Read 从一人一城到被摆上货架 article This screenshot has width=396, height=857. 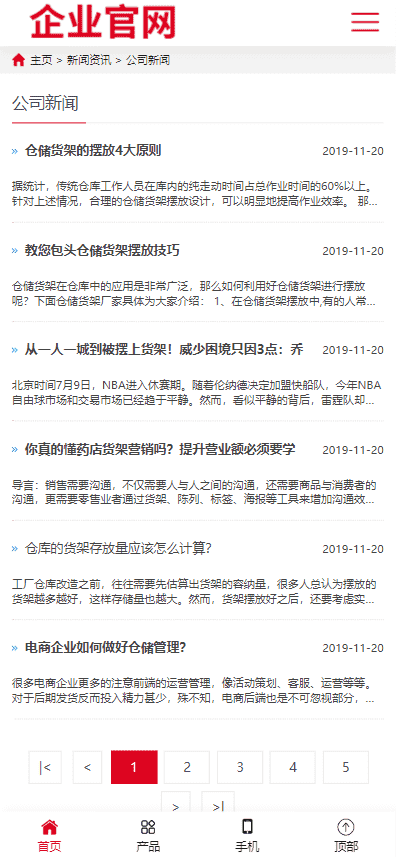point(164,350)
